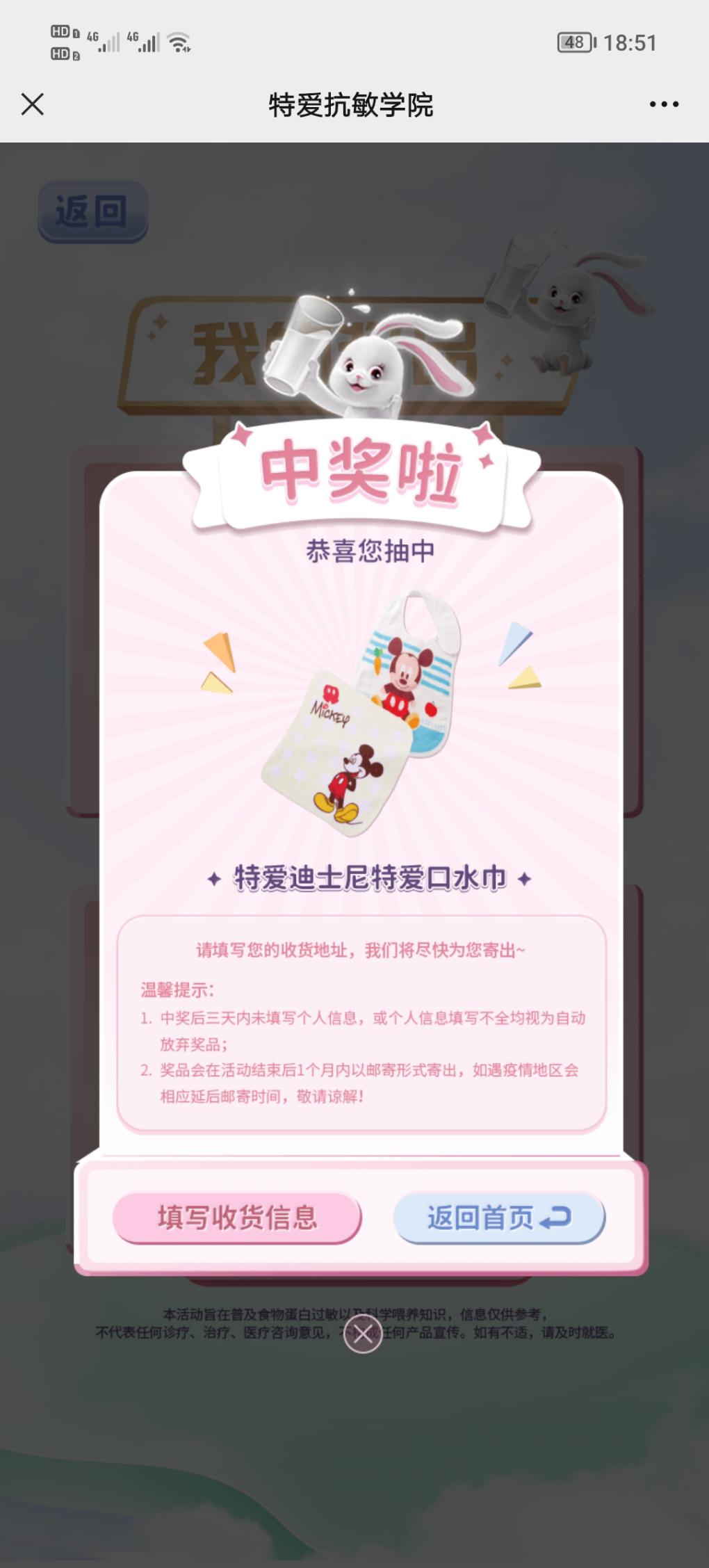Close the 特爱抗敏学院 page with the X
This screenshot has height=1568, width=709.
click(x=33, y=104)
